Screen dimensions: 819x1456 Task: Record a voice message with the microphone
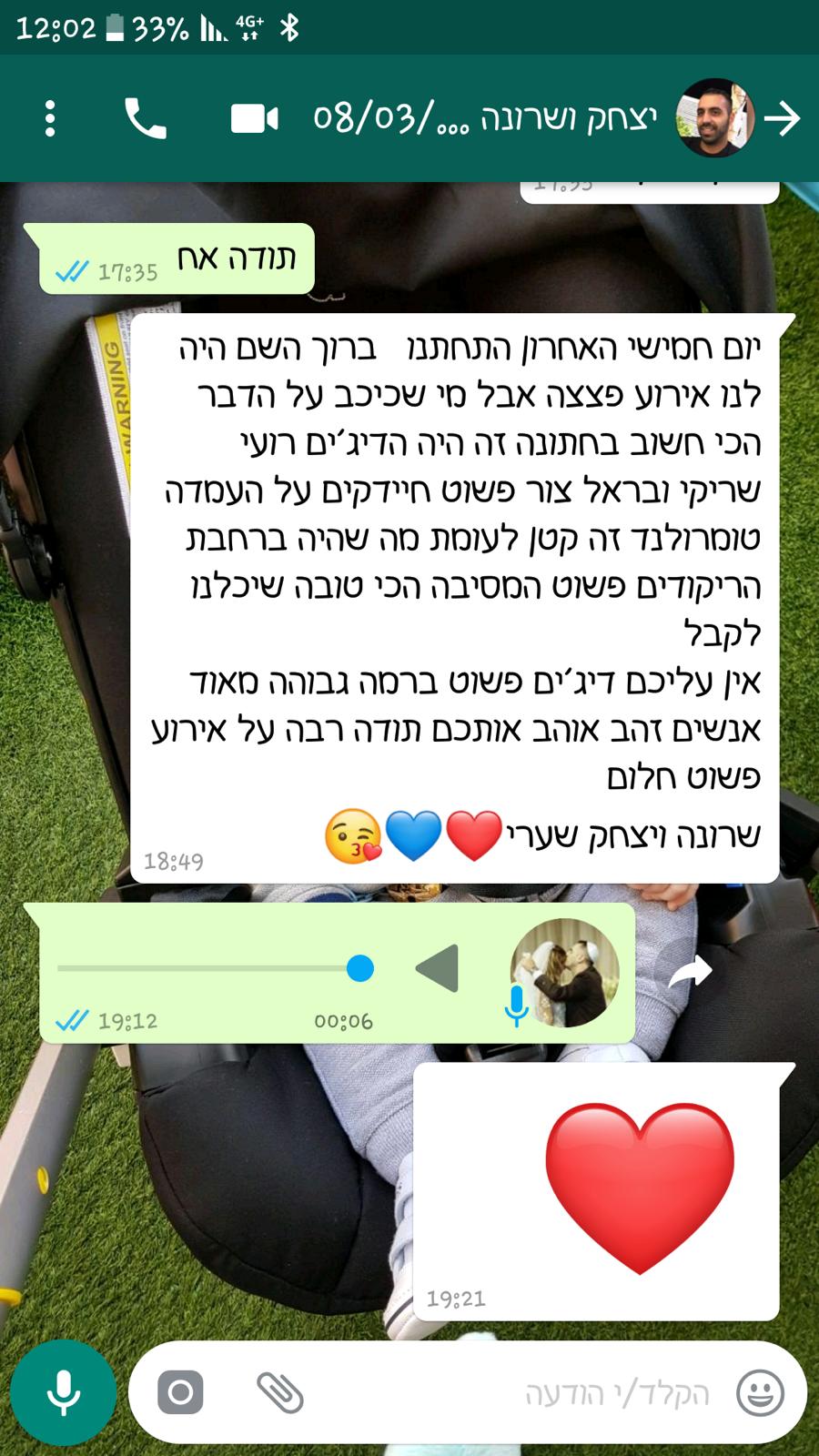point(64,1392)
